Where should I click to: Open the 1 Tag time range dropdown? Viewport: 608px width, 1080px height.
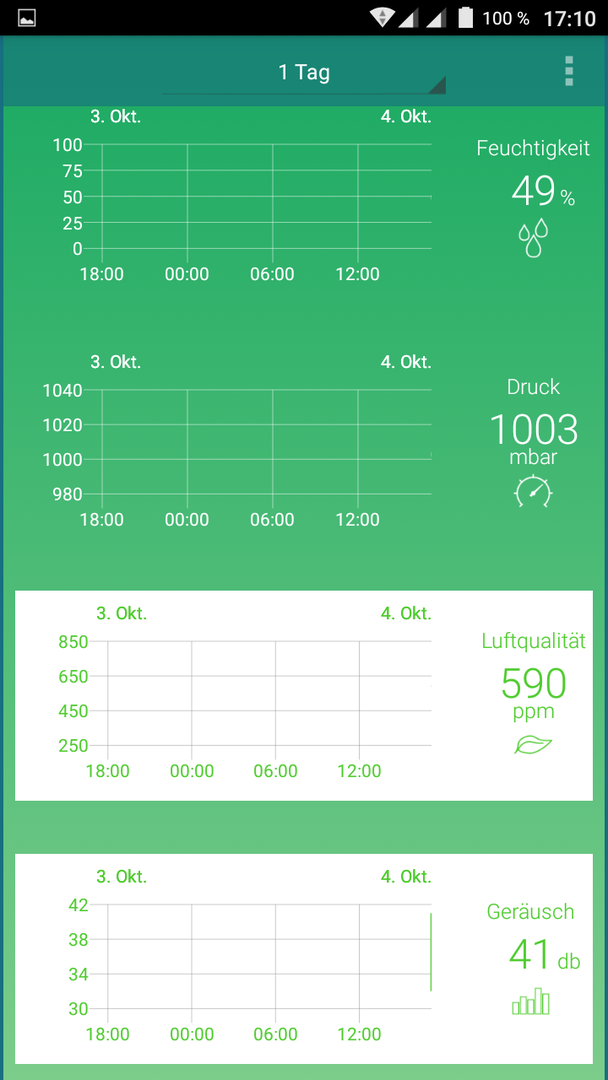pyautogui.click(x=304, y=73)
